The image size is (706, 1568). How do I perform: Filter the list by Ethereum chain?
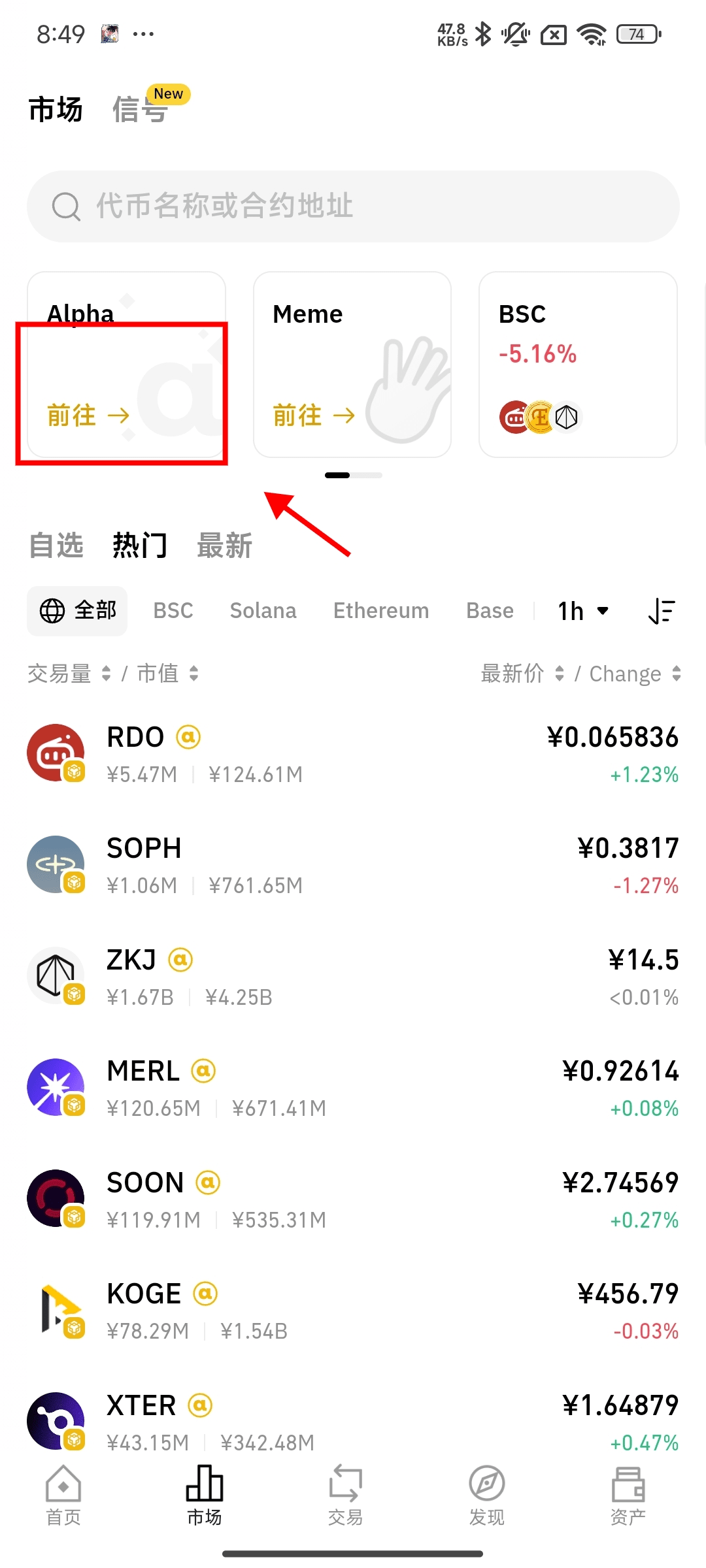point(381,611)
